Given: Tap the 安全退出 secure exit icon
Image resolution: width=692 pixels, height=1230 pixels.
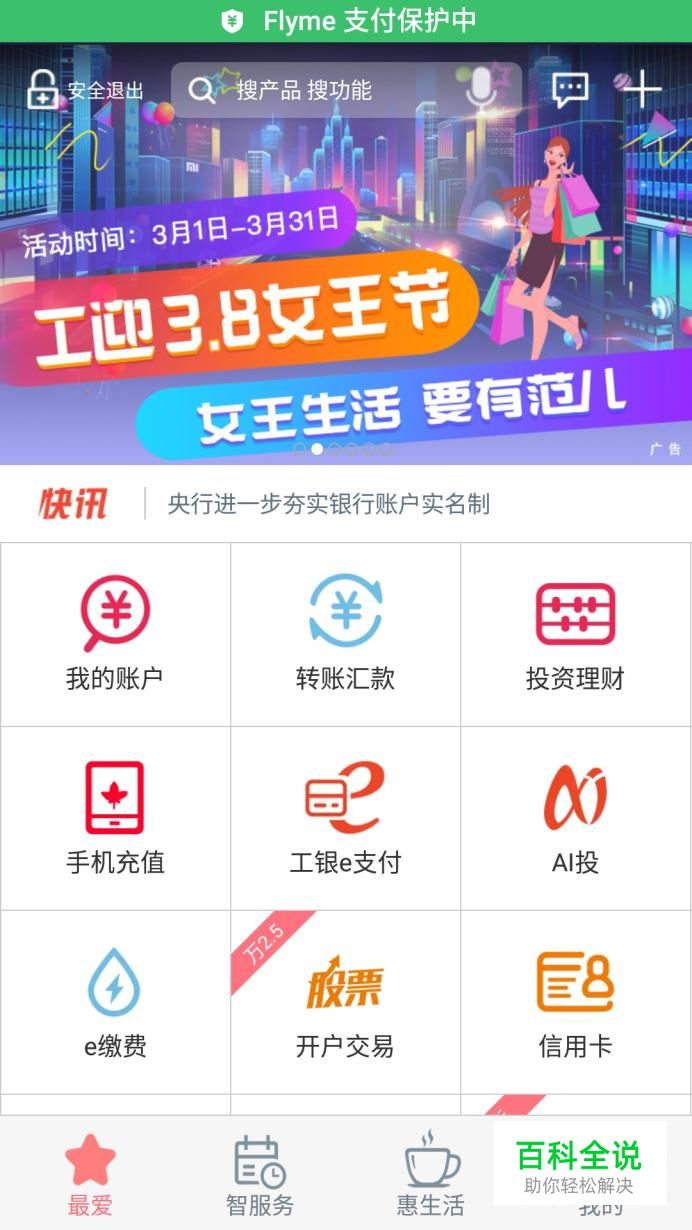Looking at the screenshot, I should (x=84, y=90).
